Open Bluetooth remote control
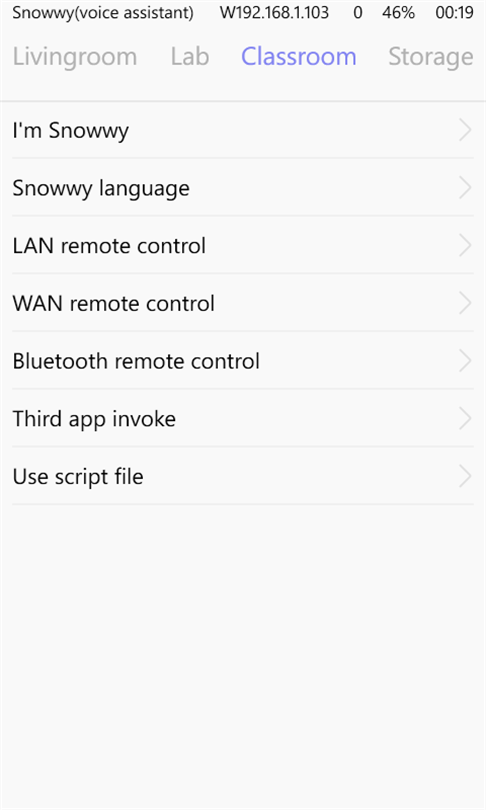Image resolution: width=486 pixels, height=810 pixels. (x=243, y=361)
